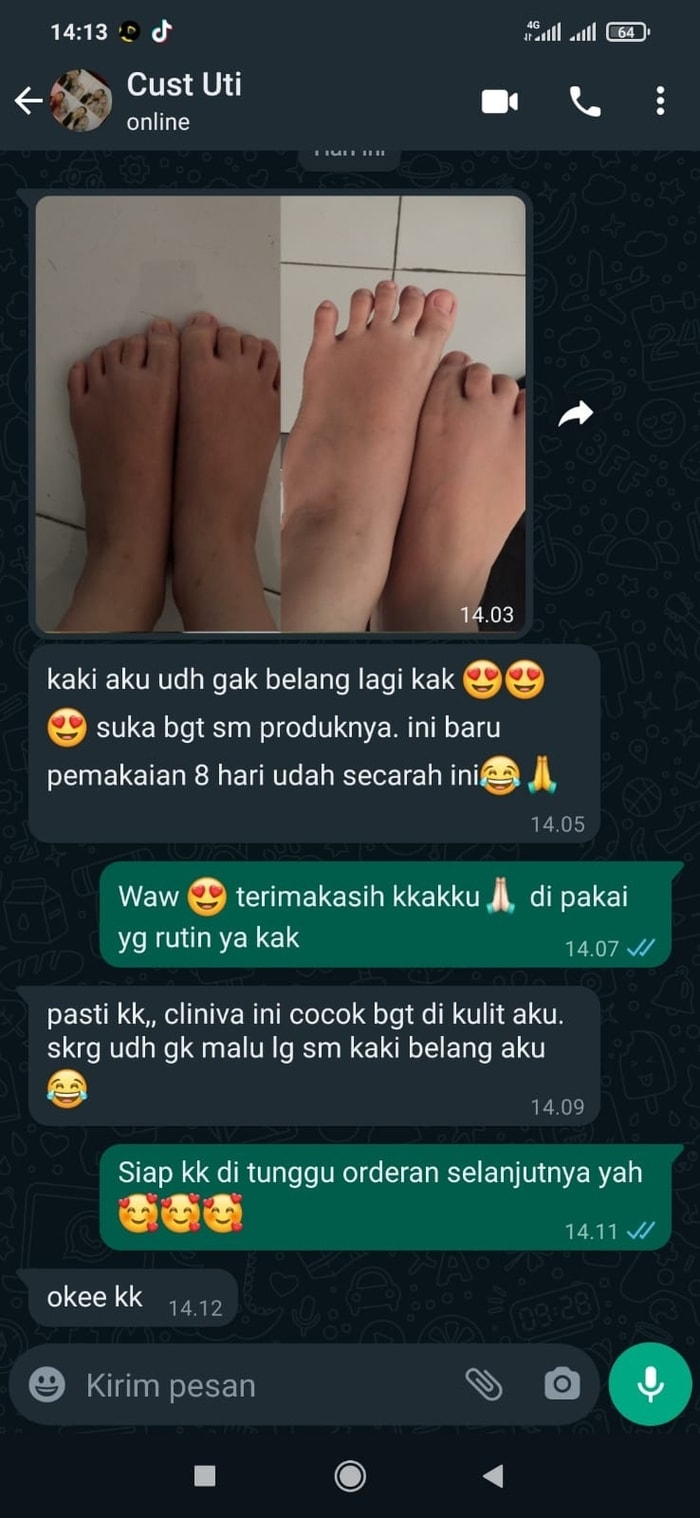Go to the system home screen
Image resolution: width=700 pixels, height=1518 pixels.
(x=350, y=1476)
